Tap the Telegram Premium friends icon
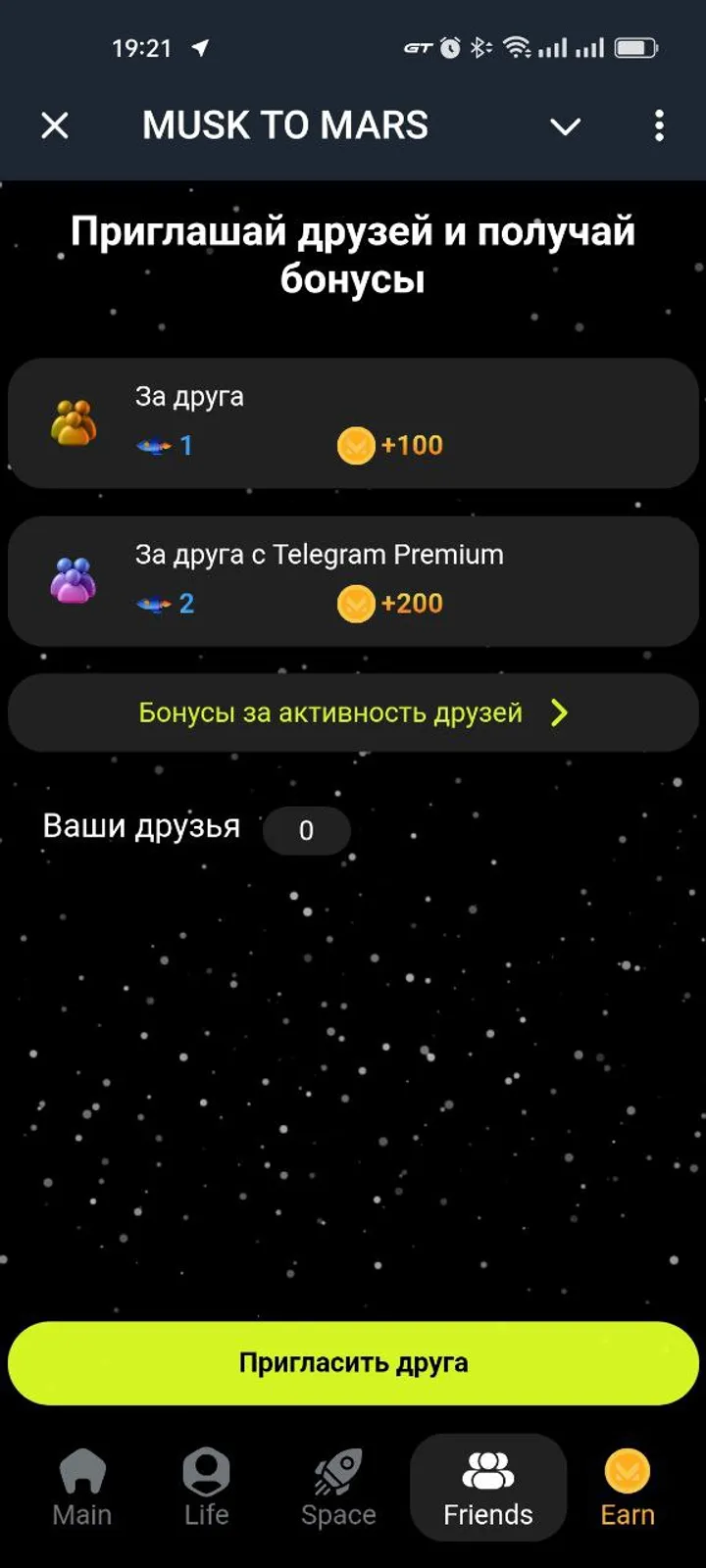 pos(73,578)
